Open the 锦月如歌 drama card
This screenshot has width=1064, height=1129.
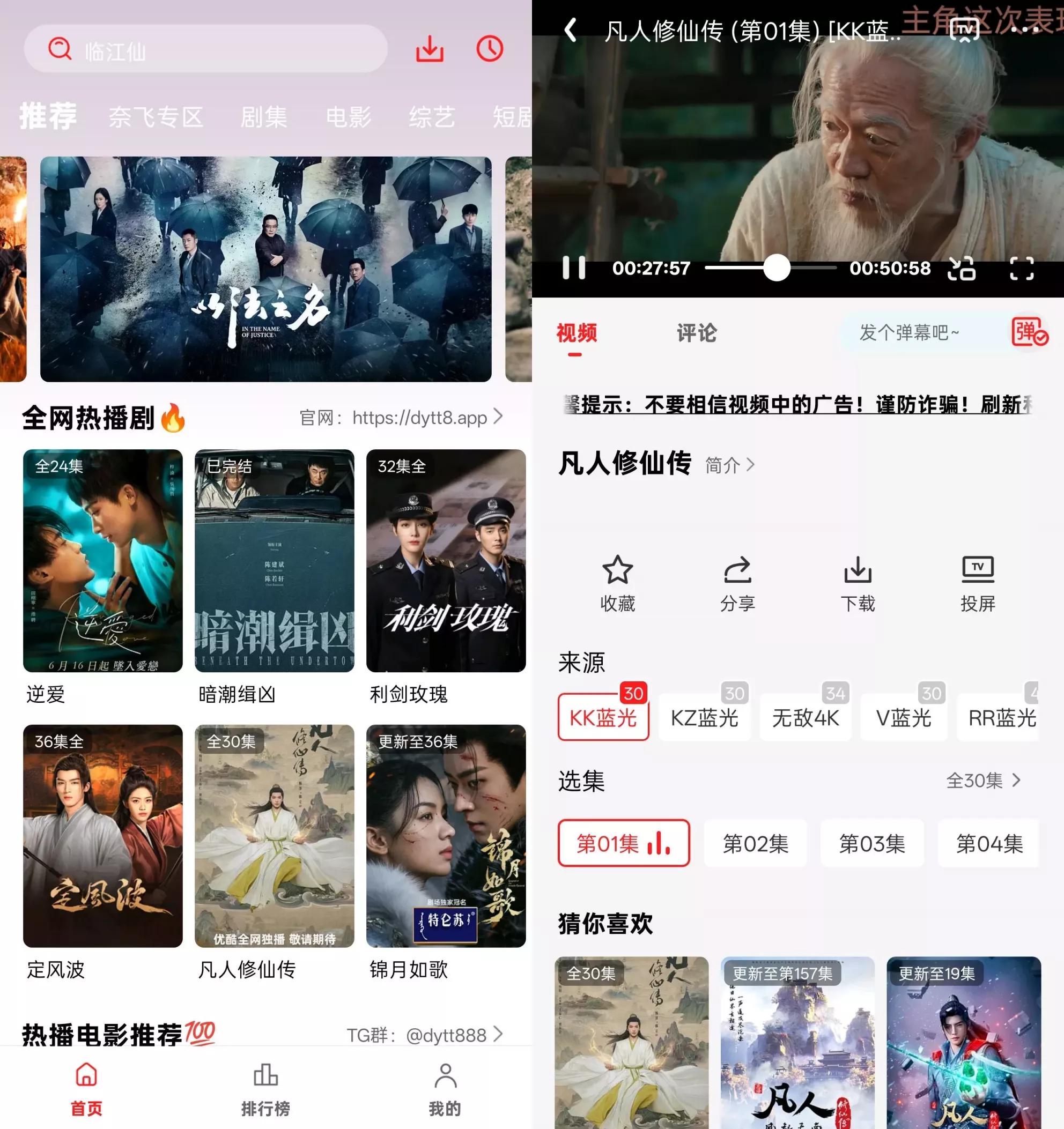[x=446, y=836]
